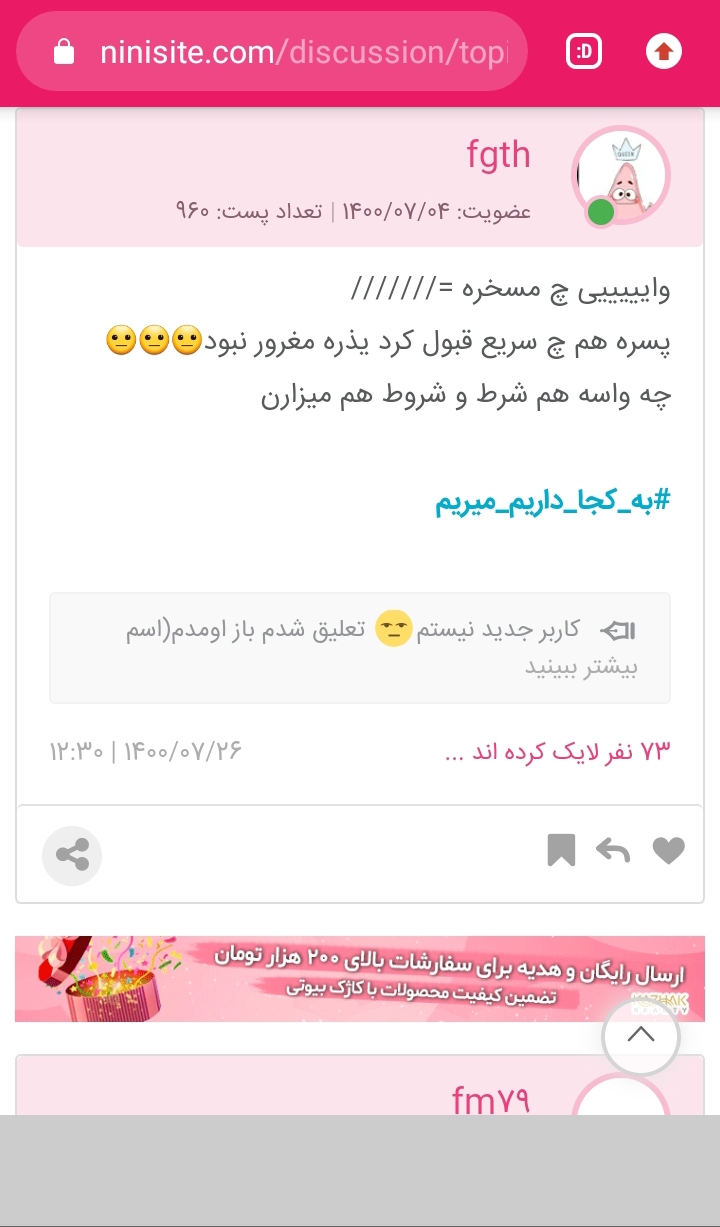Image resolution: width=720 pixels, height=1227 pixels.
Task: Like fgth's post with the heart
Action: pyautogui.click(x=668, y=851)
